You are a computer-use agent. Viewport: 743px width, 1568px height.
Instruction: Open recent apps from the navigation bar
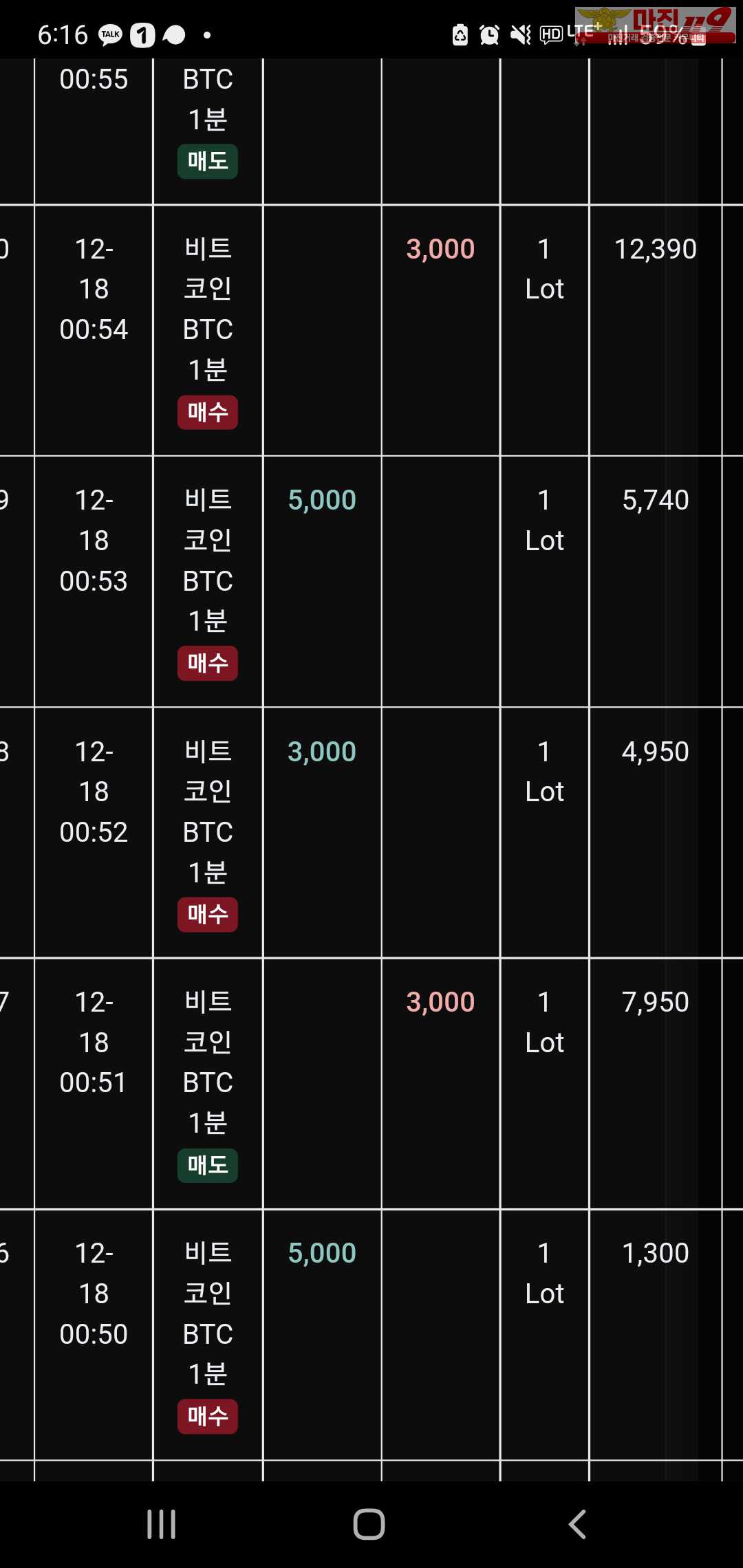tap(162, 1525)
